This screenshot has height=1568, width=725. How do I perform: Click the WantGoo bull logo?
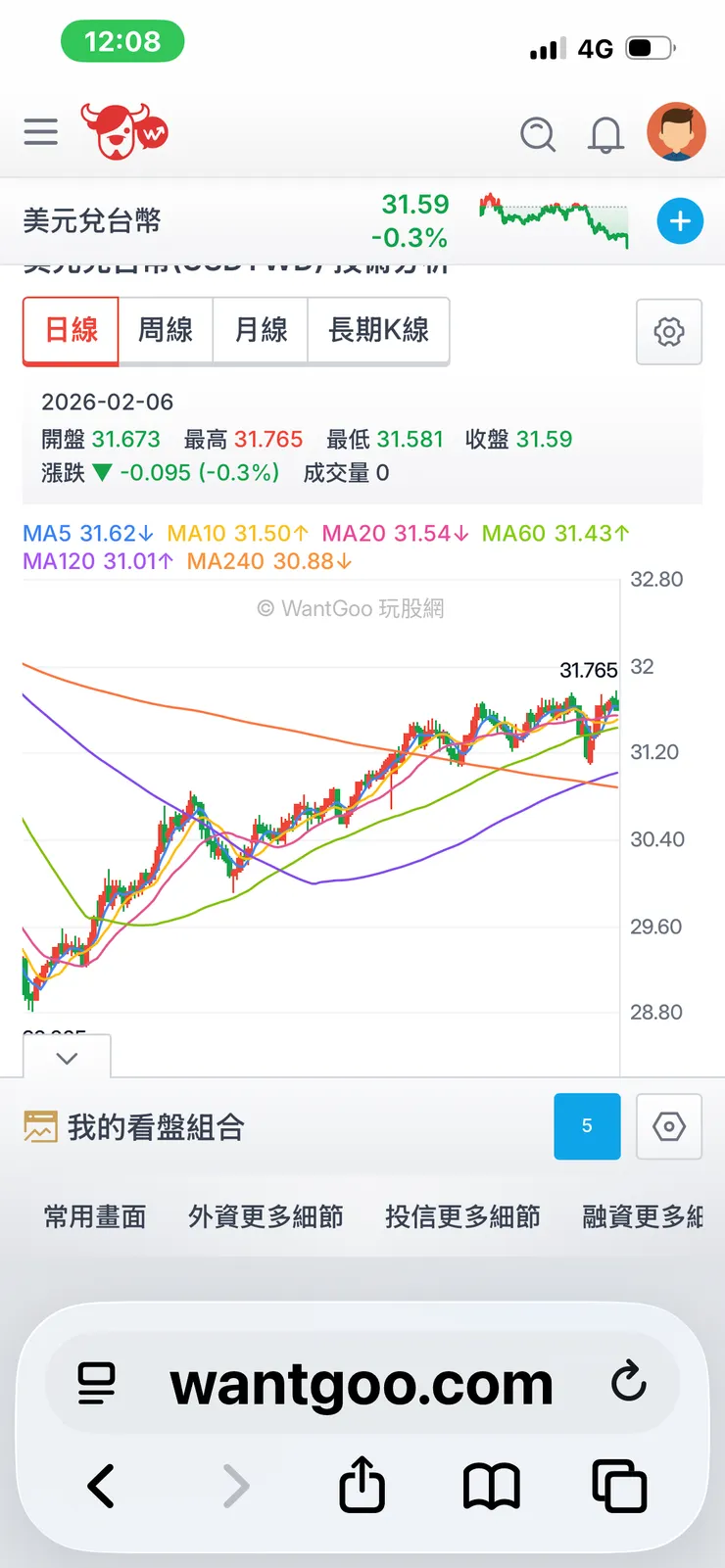tap(121, 130)
